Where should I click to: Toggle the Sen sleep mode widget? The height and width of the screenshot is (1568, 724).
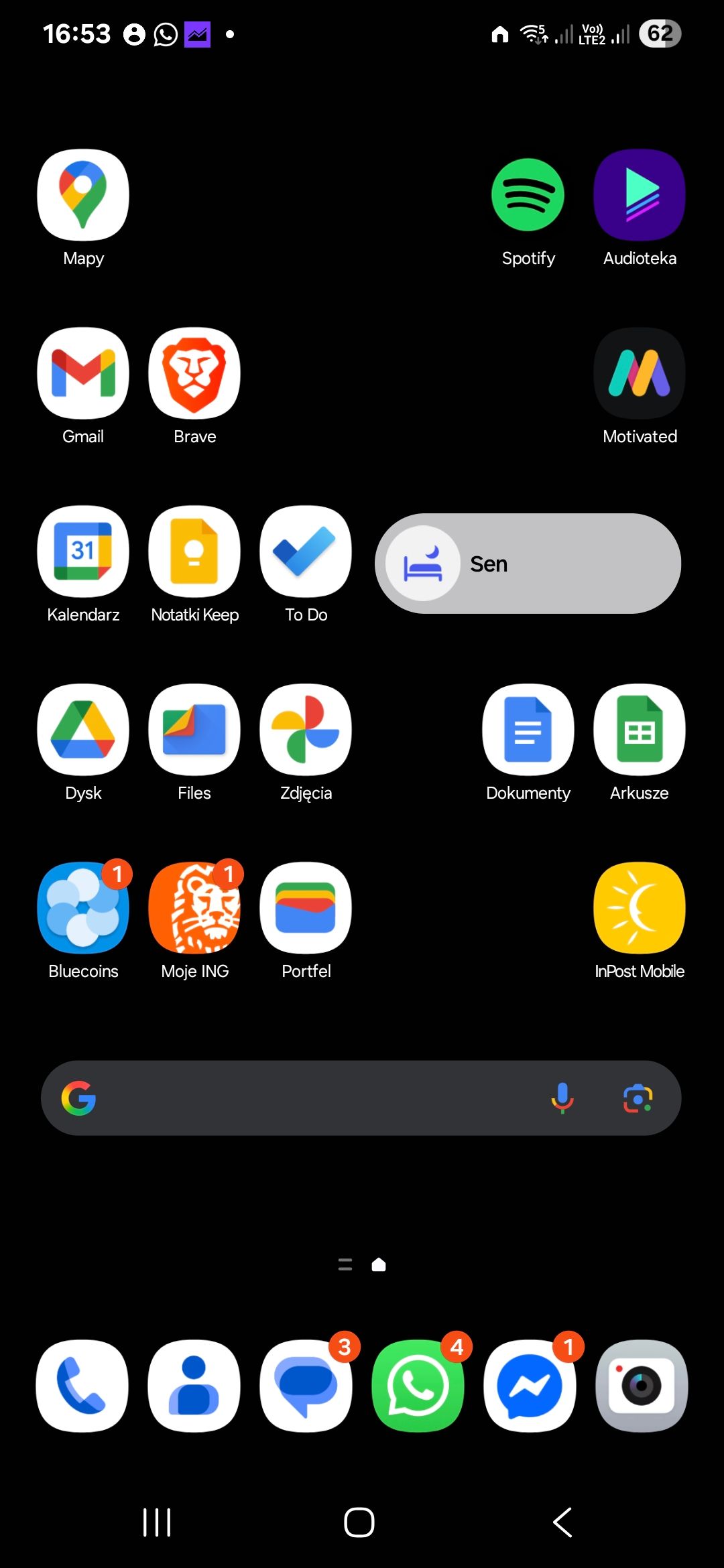(528, 564)
